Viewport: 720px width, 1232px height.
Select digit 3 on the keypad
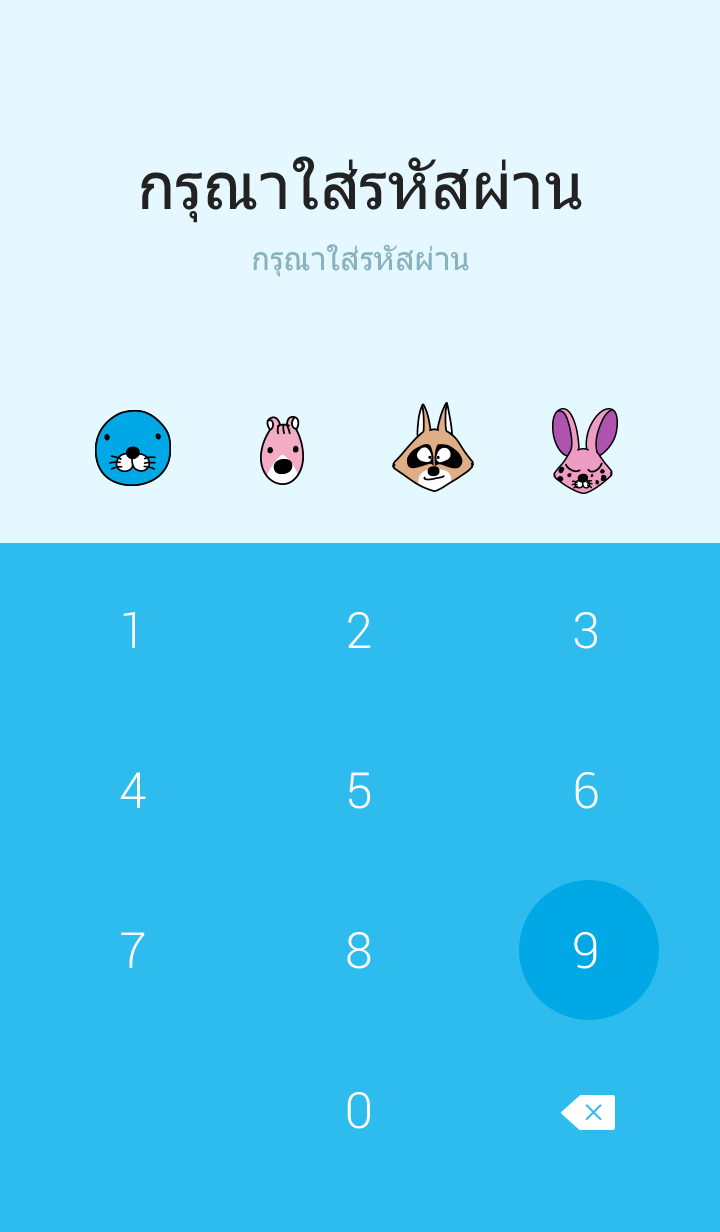point(586,631)
